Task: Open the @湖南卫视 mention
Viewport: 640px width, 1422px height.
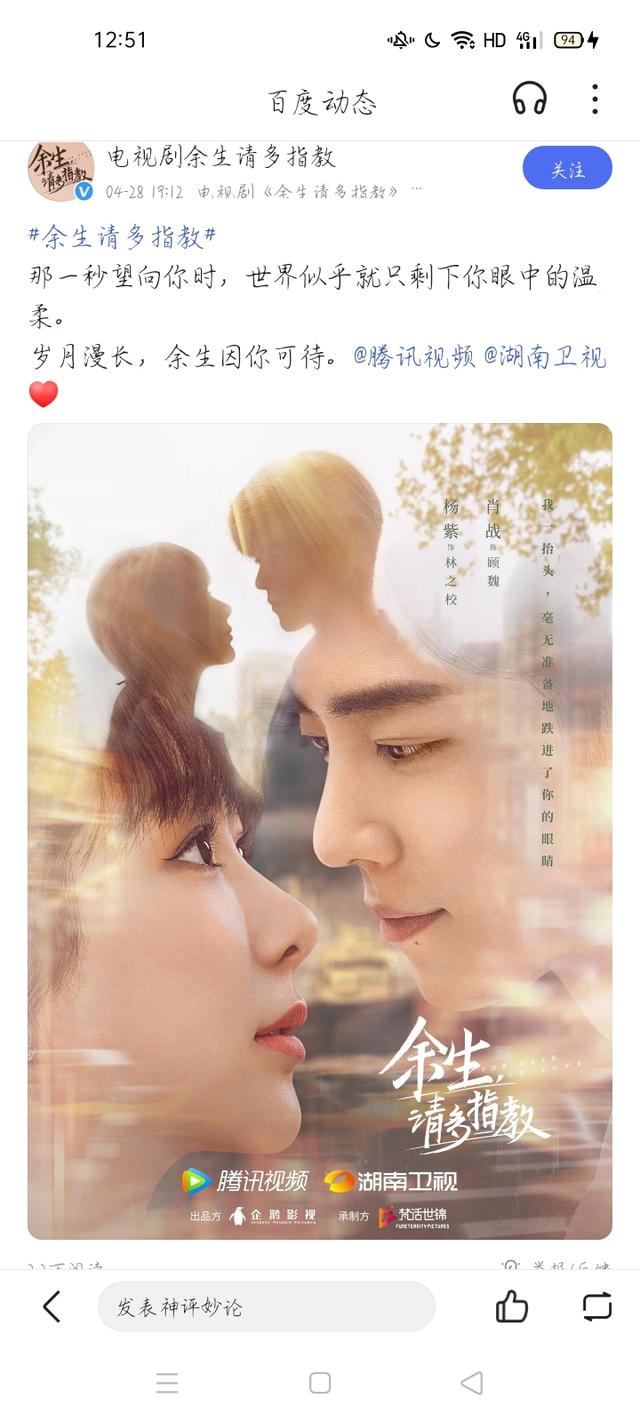Action: (545, 357)
